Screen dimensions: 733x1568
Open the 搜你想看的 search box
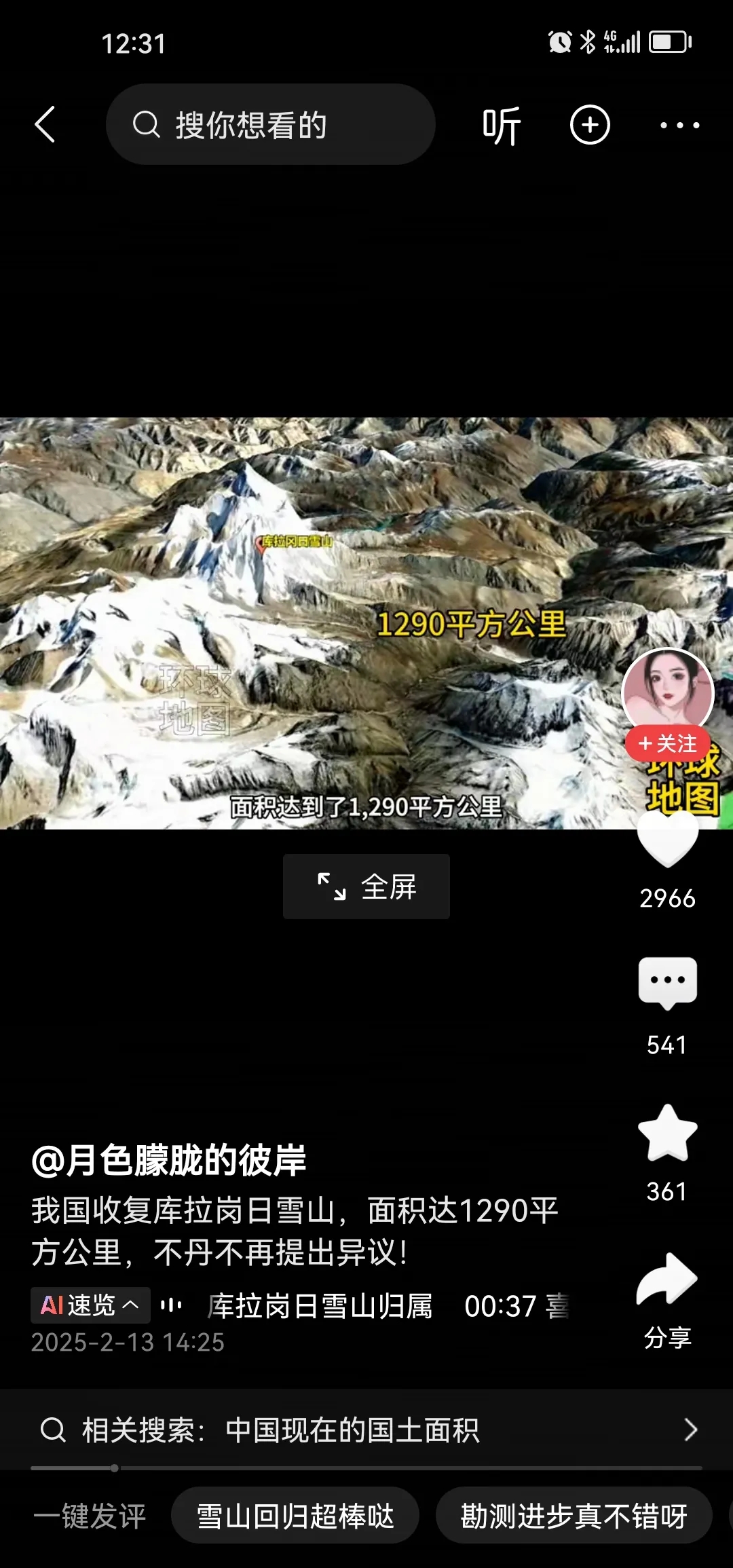point(270,125)
